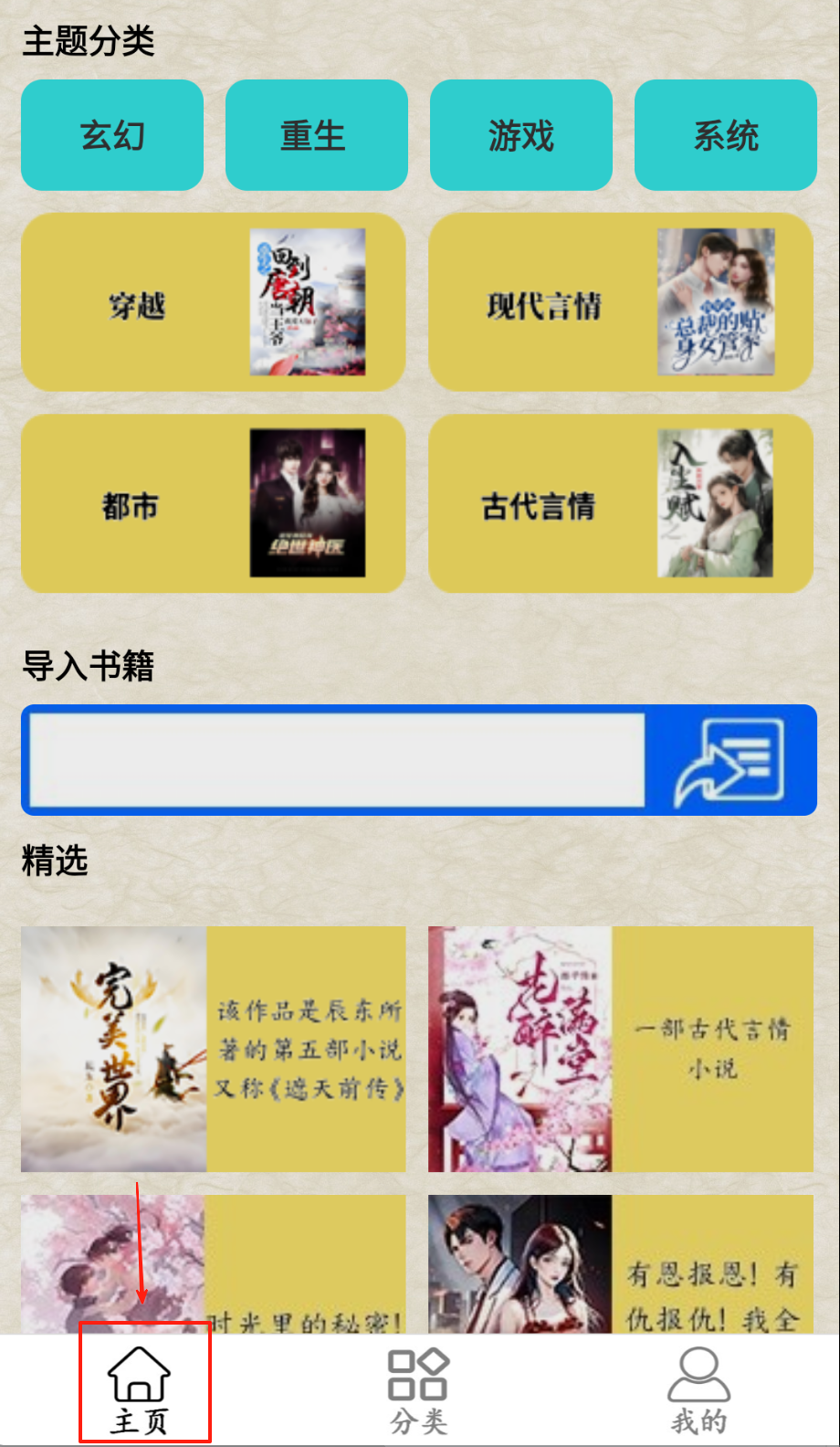Select the 重生 category chip

point(316,135)
